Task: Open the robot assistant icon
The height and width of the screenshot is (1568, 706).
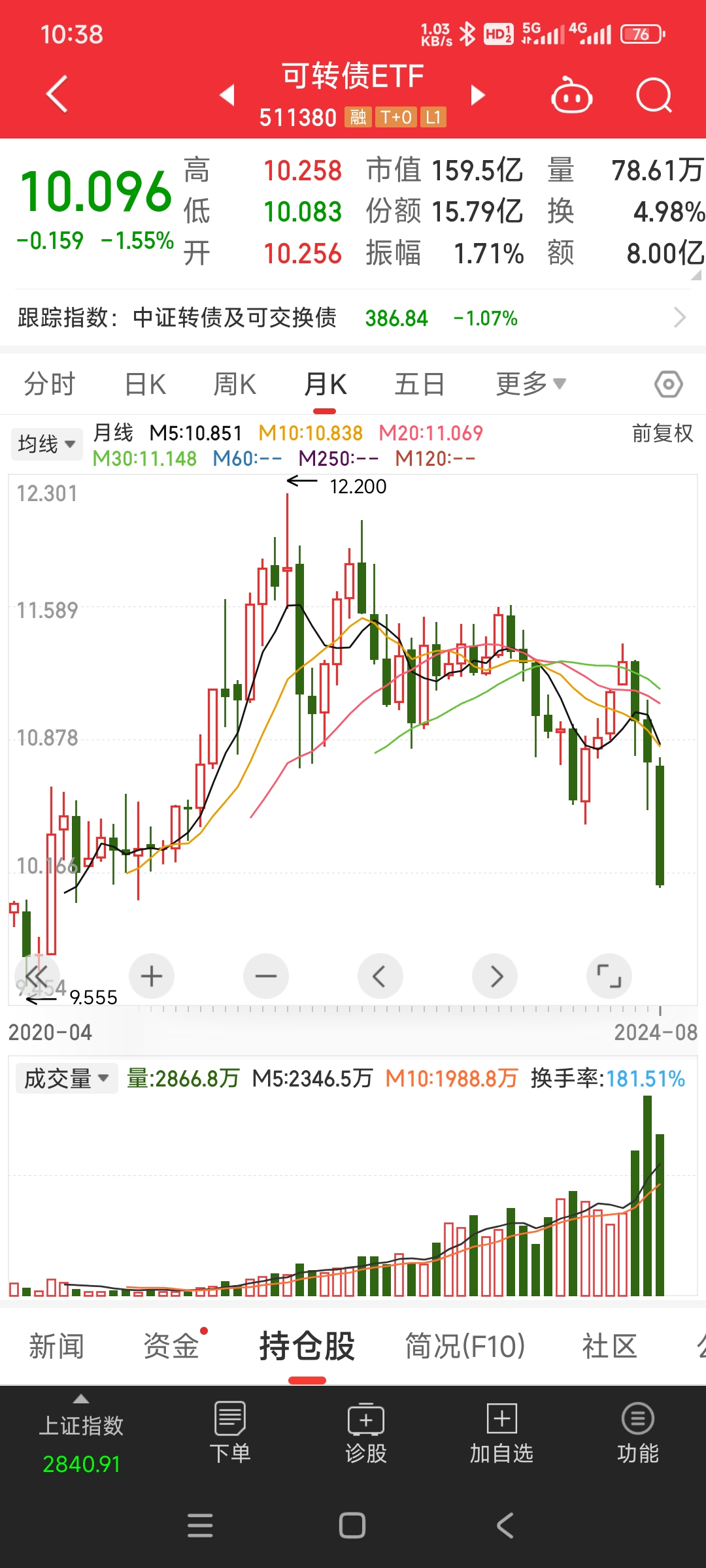Action: [x=571, y=96]
